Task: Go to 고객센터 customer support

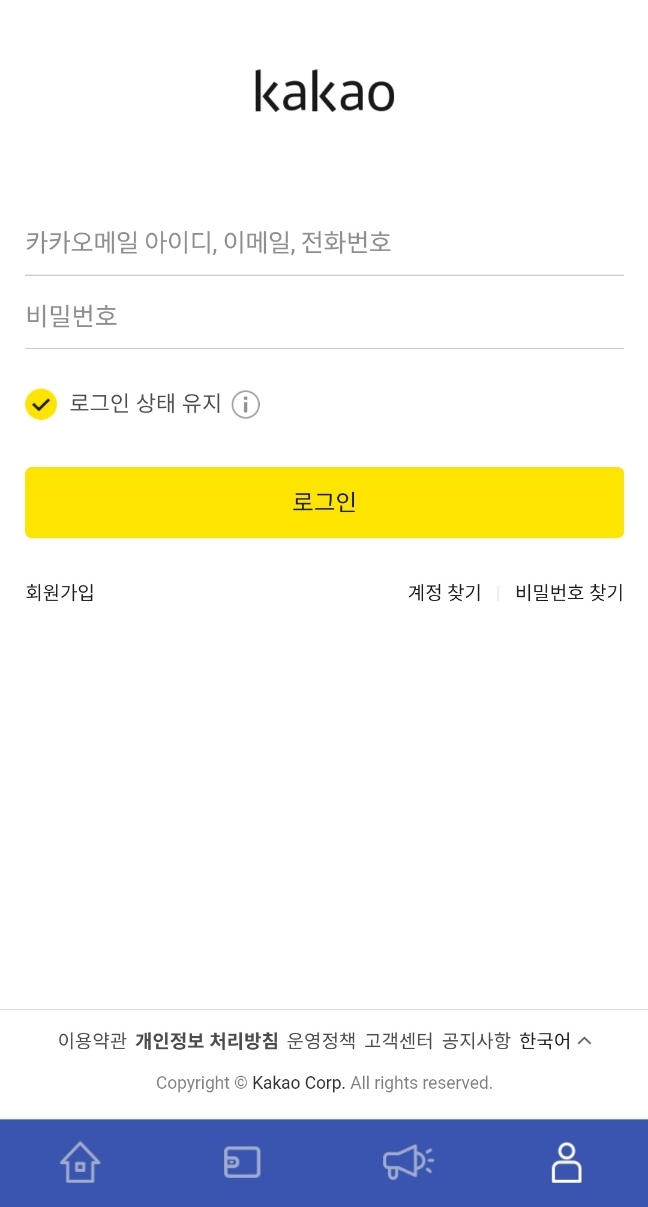Action: coord(398,1041)
